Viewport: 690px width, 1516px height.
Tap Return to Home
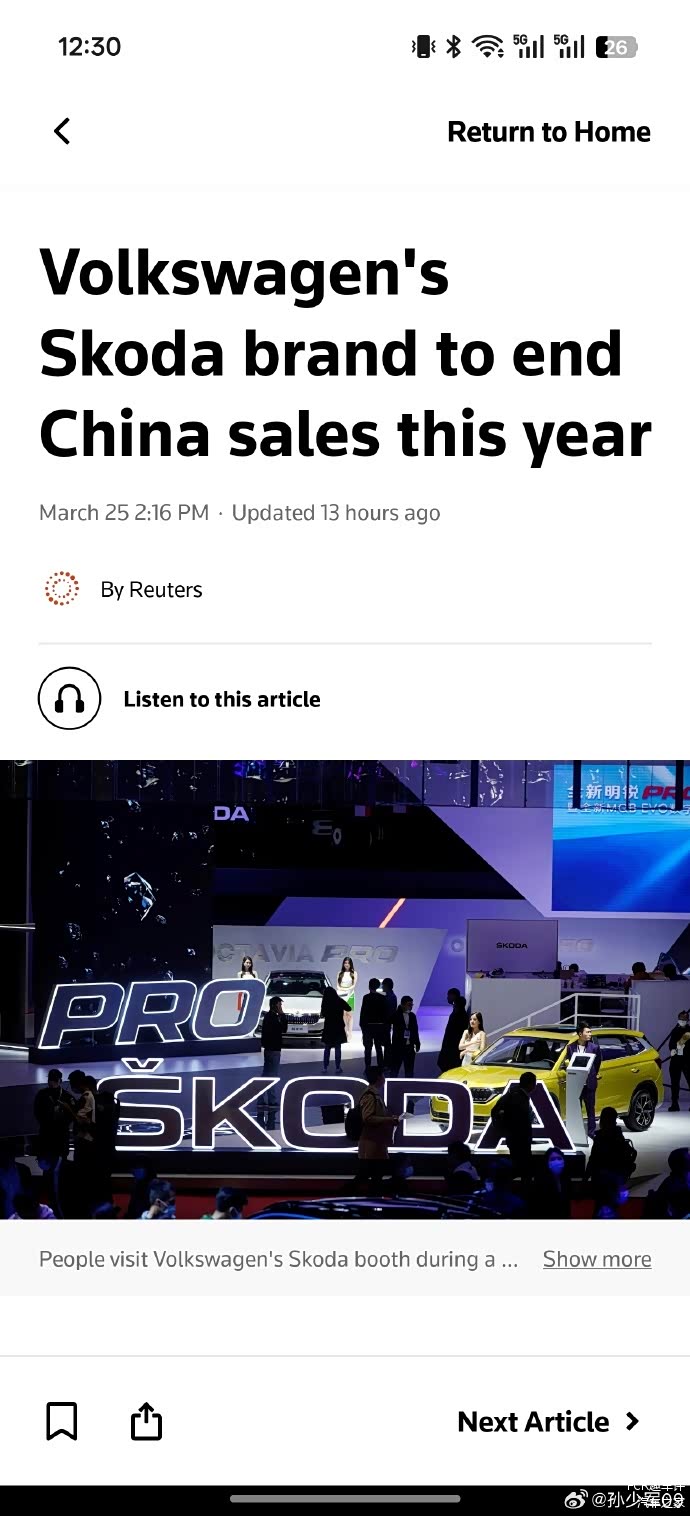548,132
